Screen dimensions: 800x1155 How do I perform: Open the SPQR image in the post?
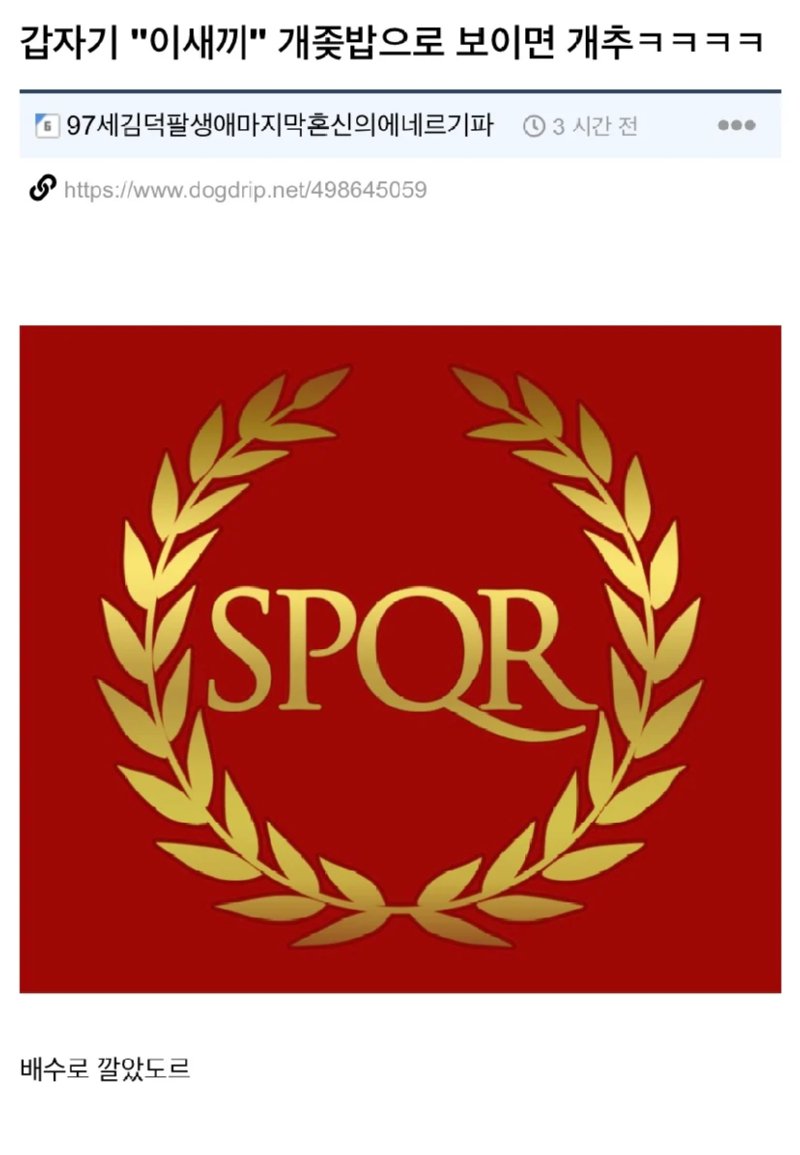(400, 658)
